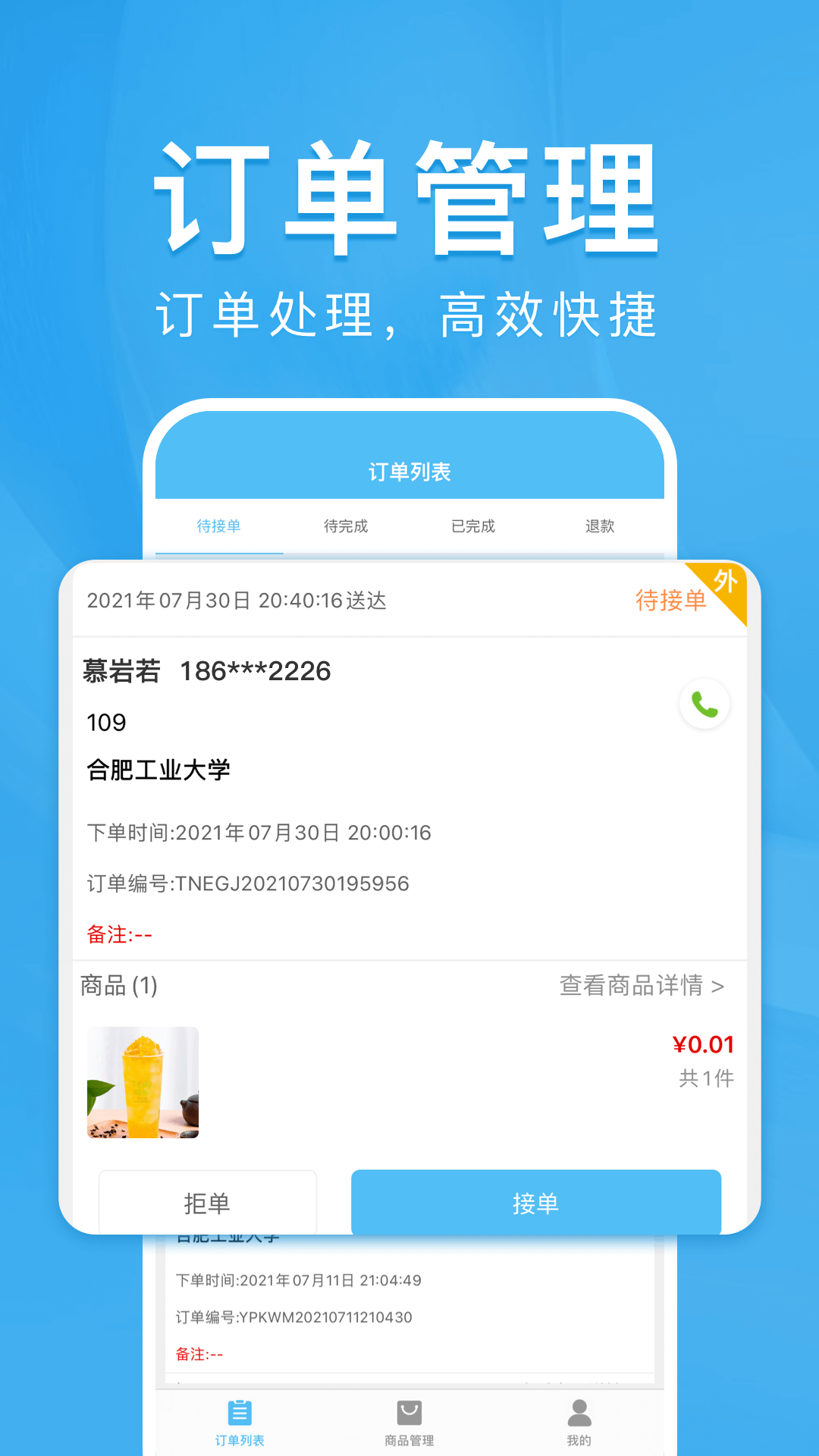Tap the yellow drink product thumbnail
Image resolution: width=819 pixels, height=1456 pixels.
(143, 1083)
